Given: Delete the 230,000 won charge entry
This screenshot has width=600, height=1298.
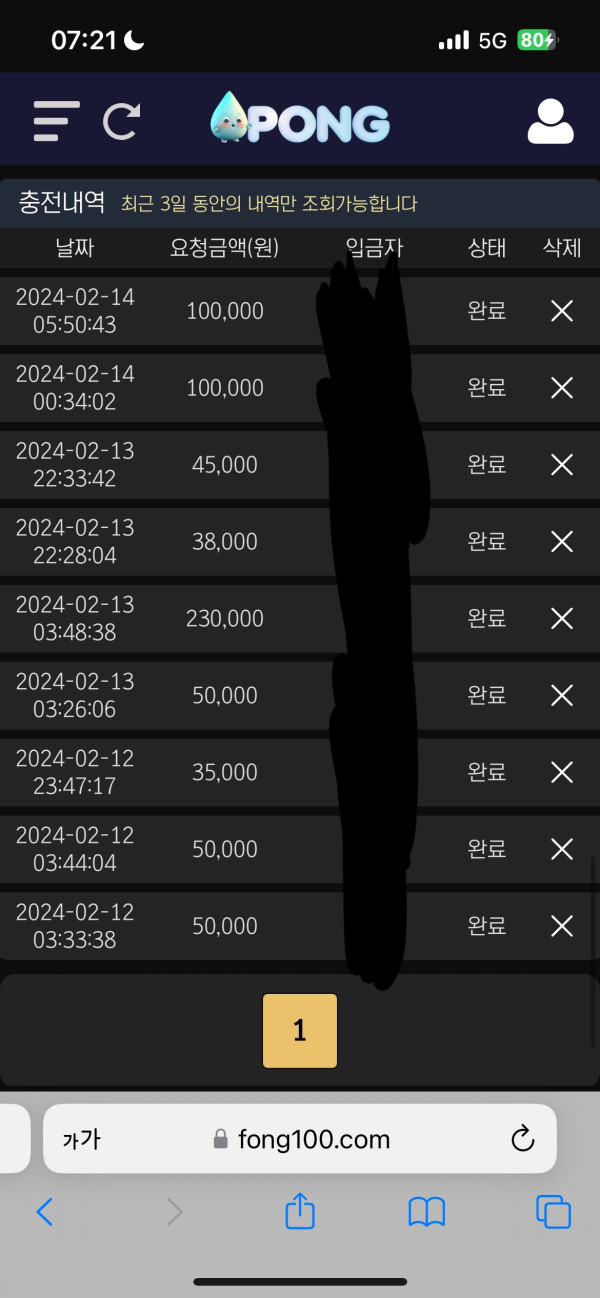Looking at the screenshot, I should click(x=562, y=619).
